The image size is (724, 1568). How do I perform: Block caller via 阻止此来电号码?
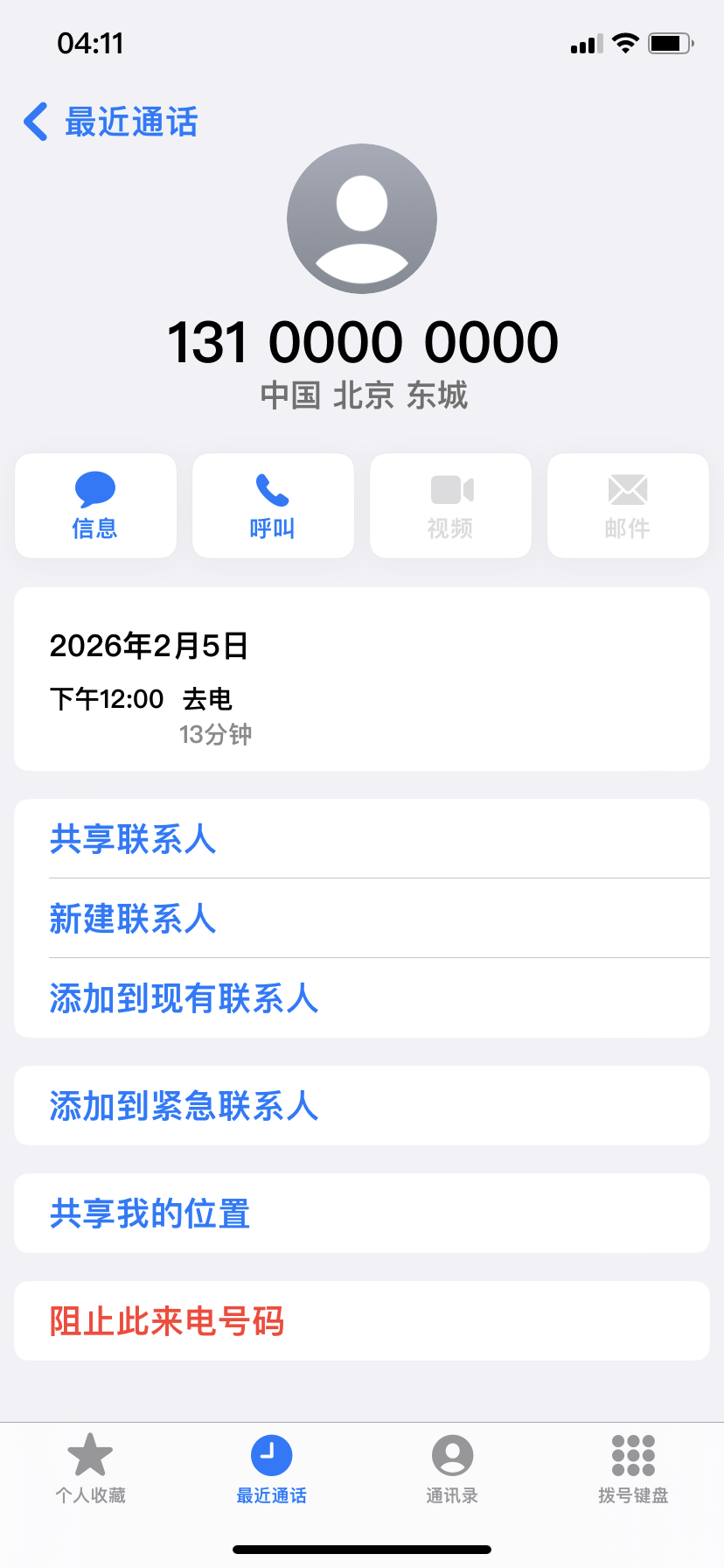167,1320
